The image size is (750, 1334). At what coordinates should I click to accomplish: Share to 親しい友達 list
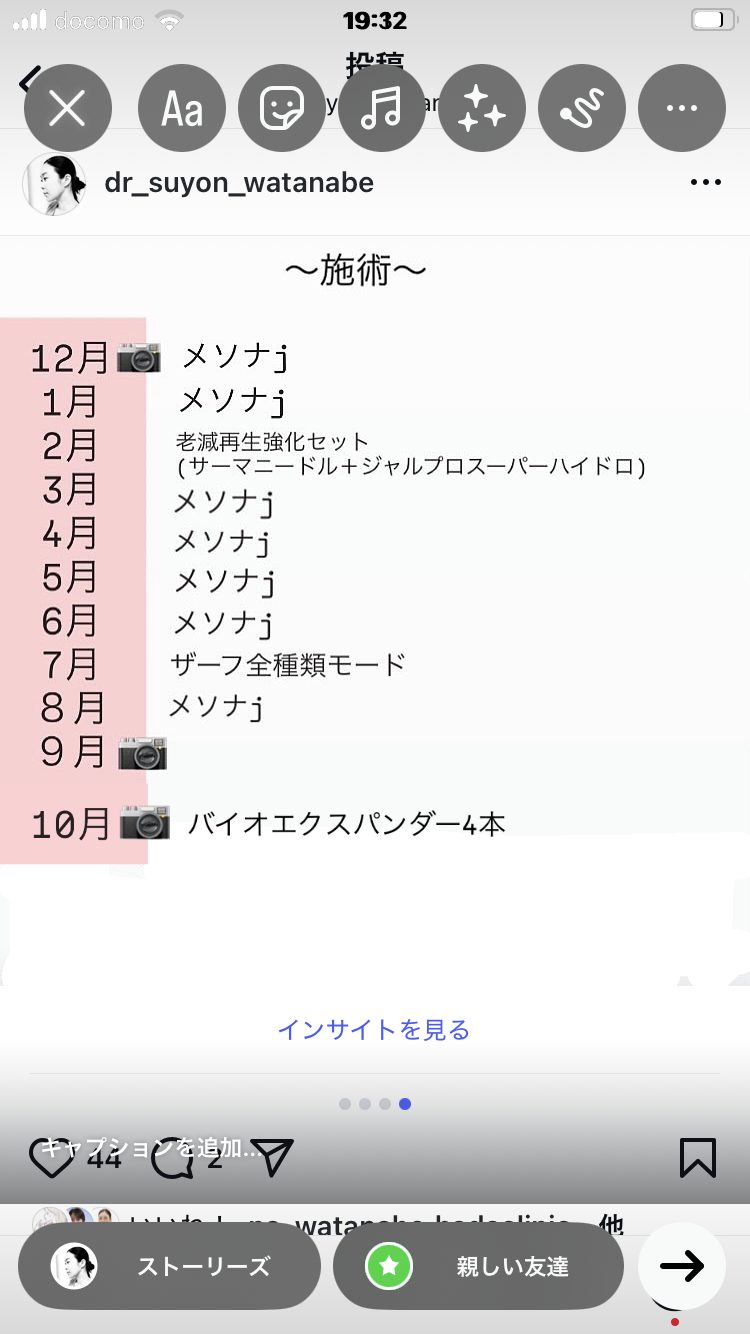(478, 1266)
